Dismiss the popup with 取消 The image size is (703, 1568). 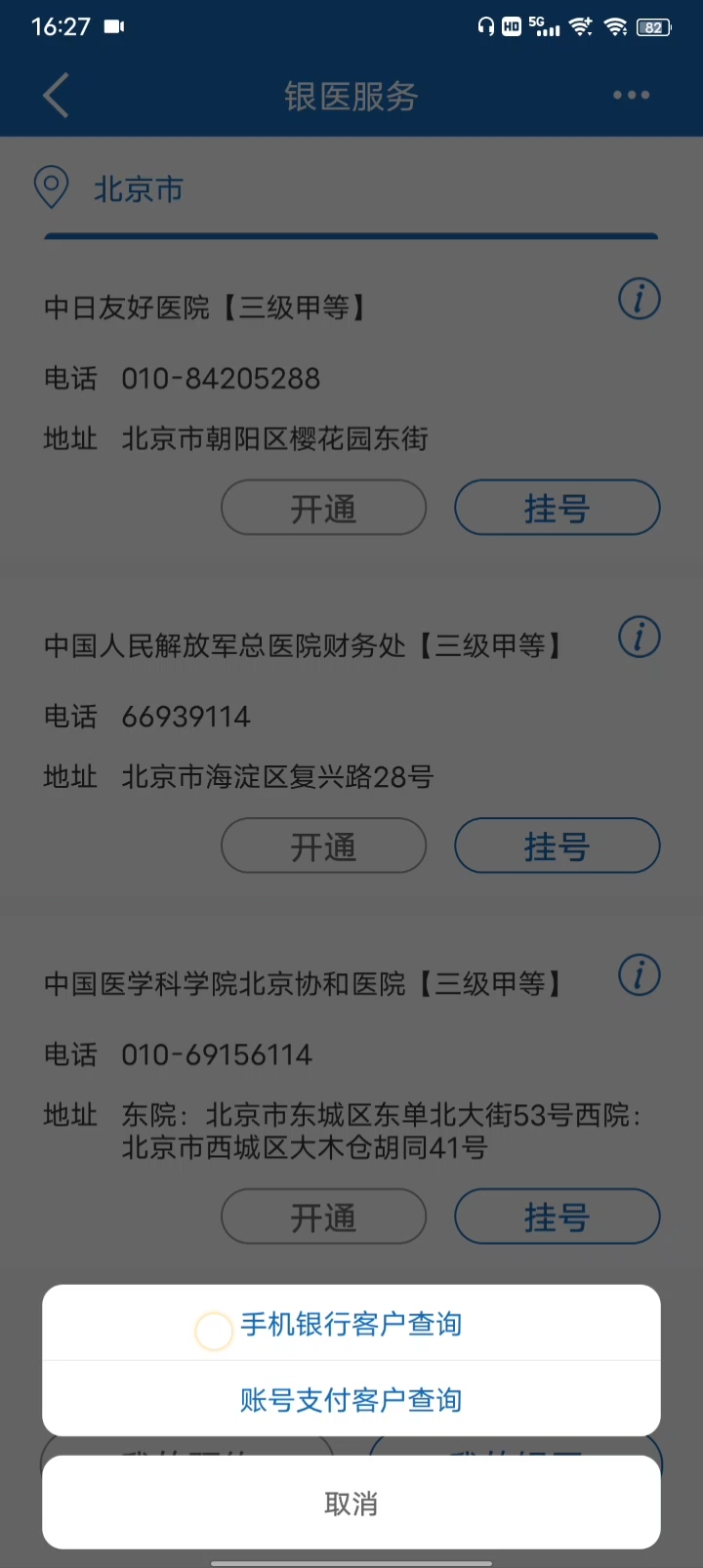[x=351, y=1504]
